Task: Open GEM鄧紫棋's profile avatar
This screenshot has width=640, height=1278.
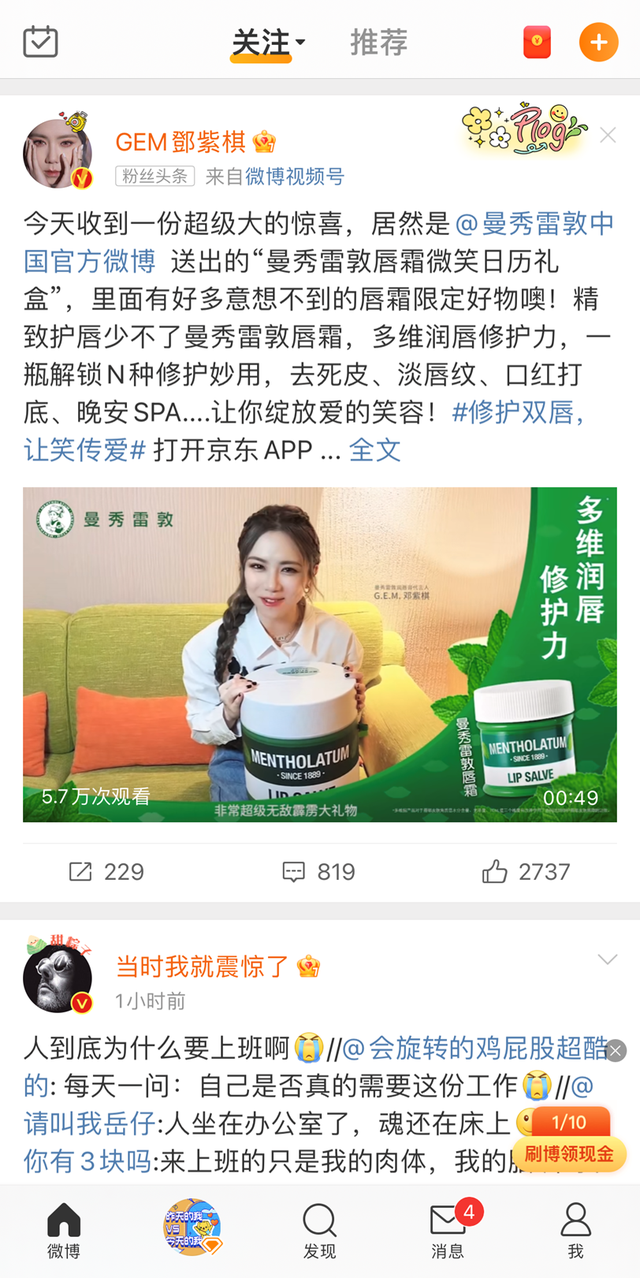Action: pos(58,154)
